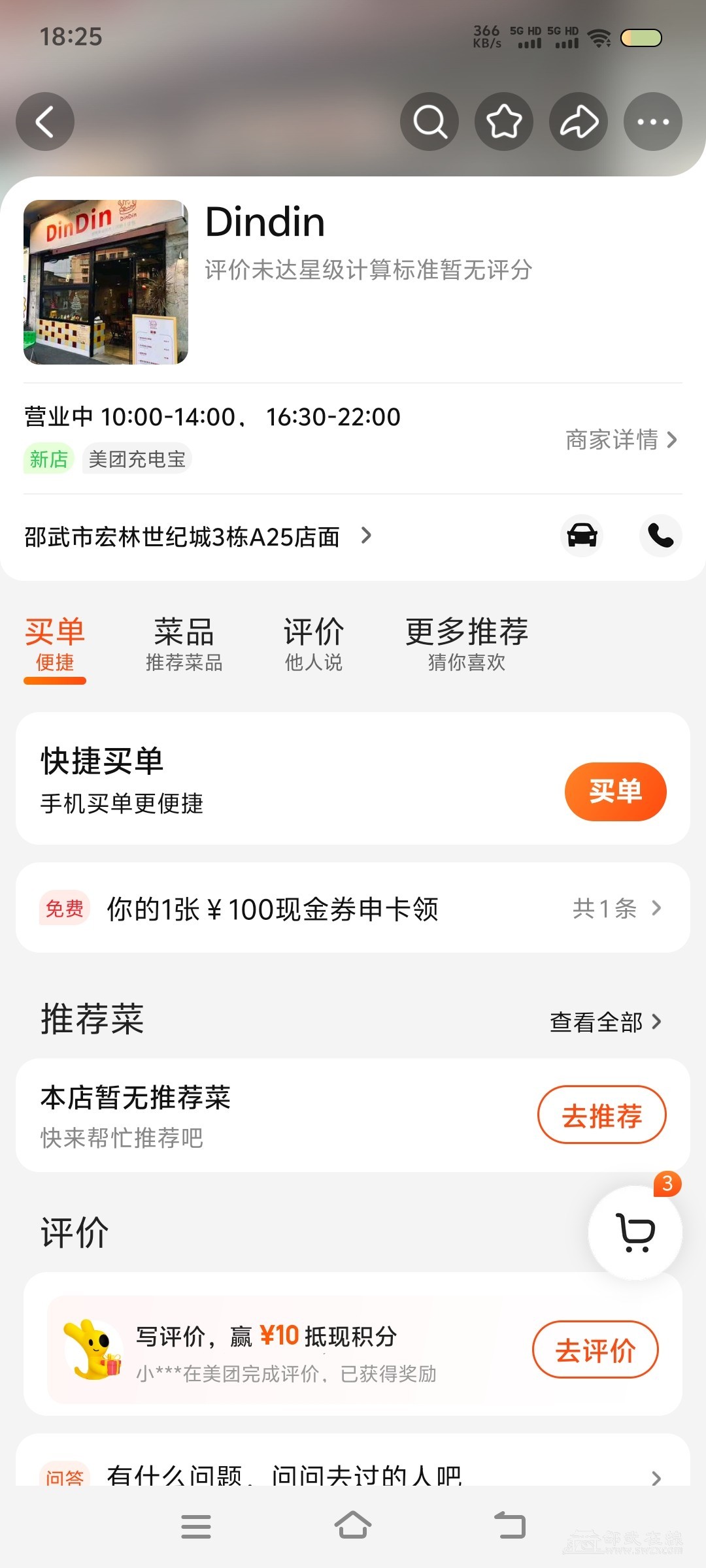Screen dimensions: 706x1568
Task: View all recommended dishes via 查看全部
Action: tap(605, 1022)
